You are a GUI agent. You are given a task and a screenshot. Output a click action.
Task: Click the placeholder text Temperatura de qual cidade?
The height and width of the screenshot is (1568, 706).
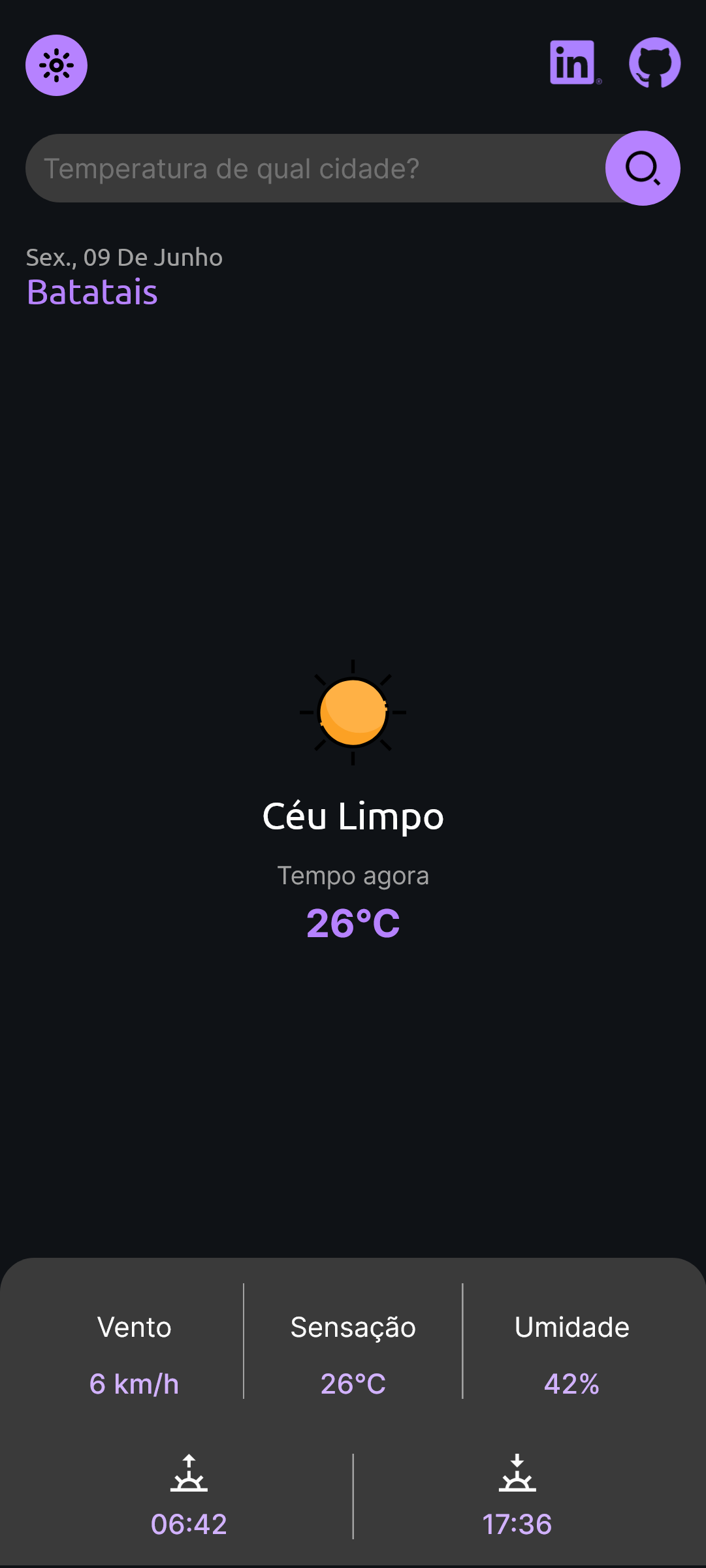233,168
